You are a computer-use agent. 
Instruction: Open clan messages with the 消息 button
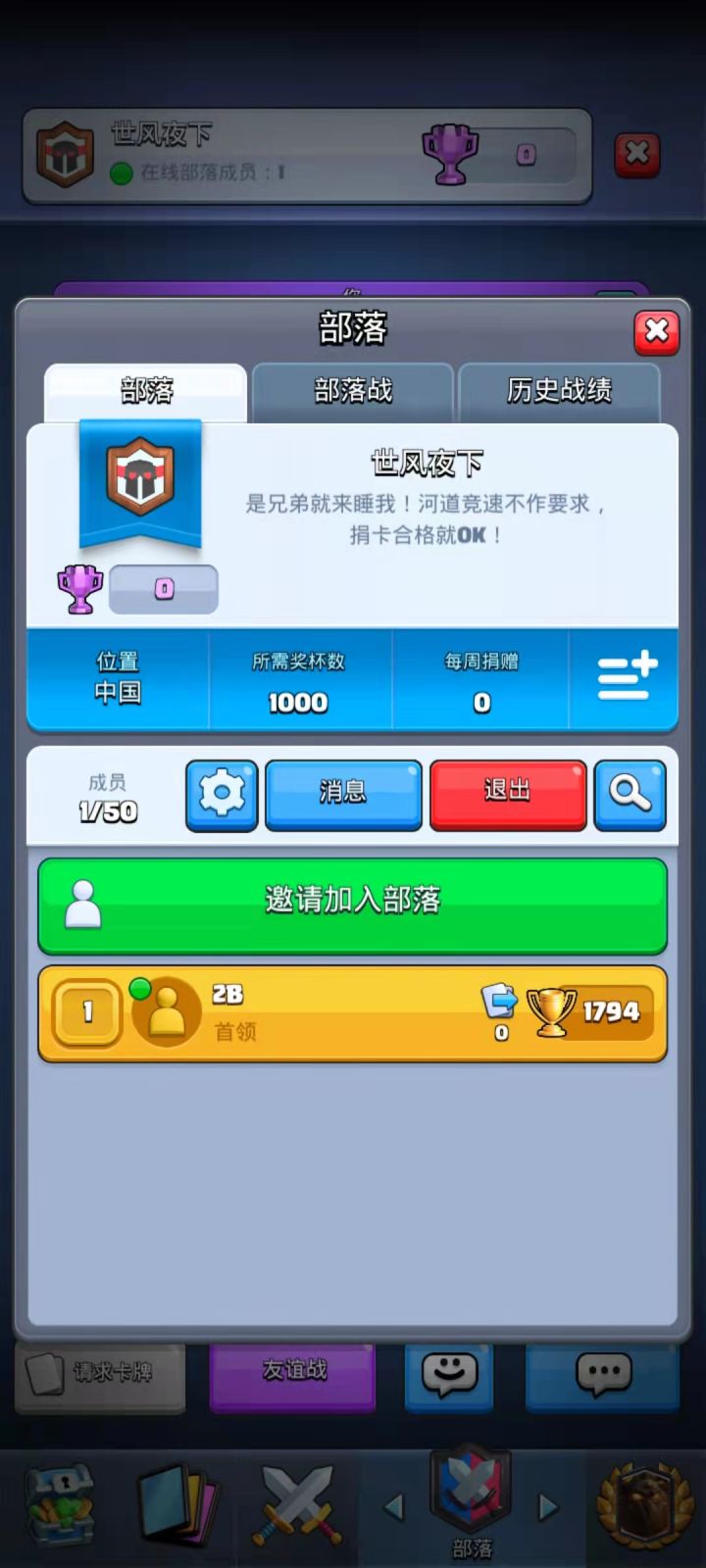343,796
